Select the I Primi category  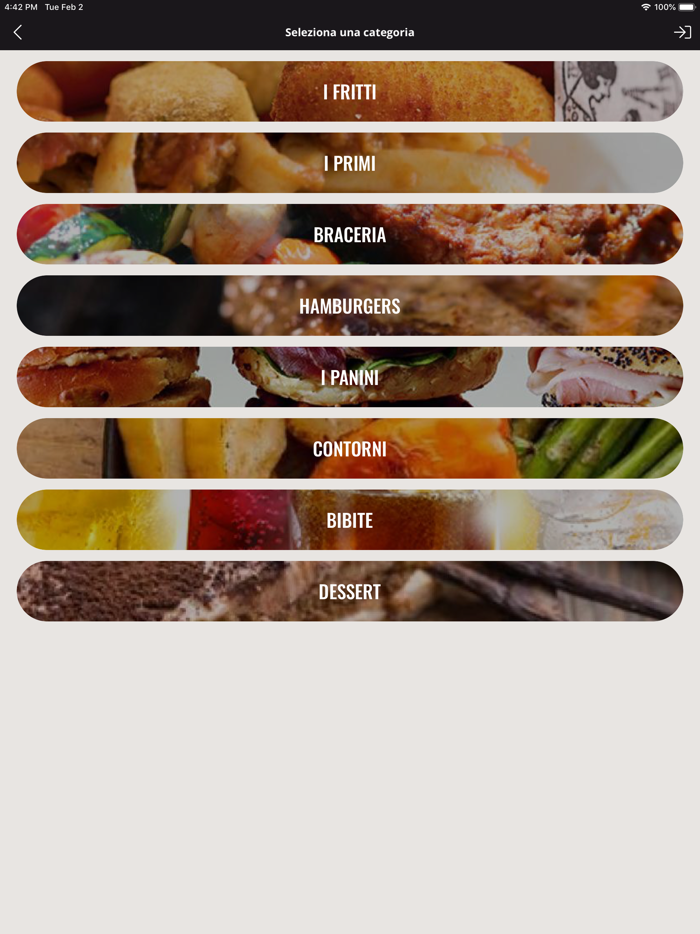click(350, 163)
